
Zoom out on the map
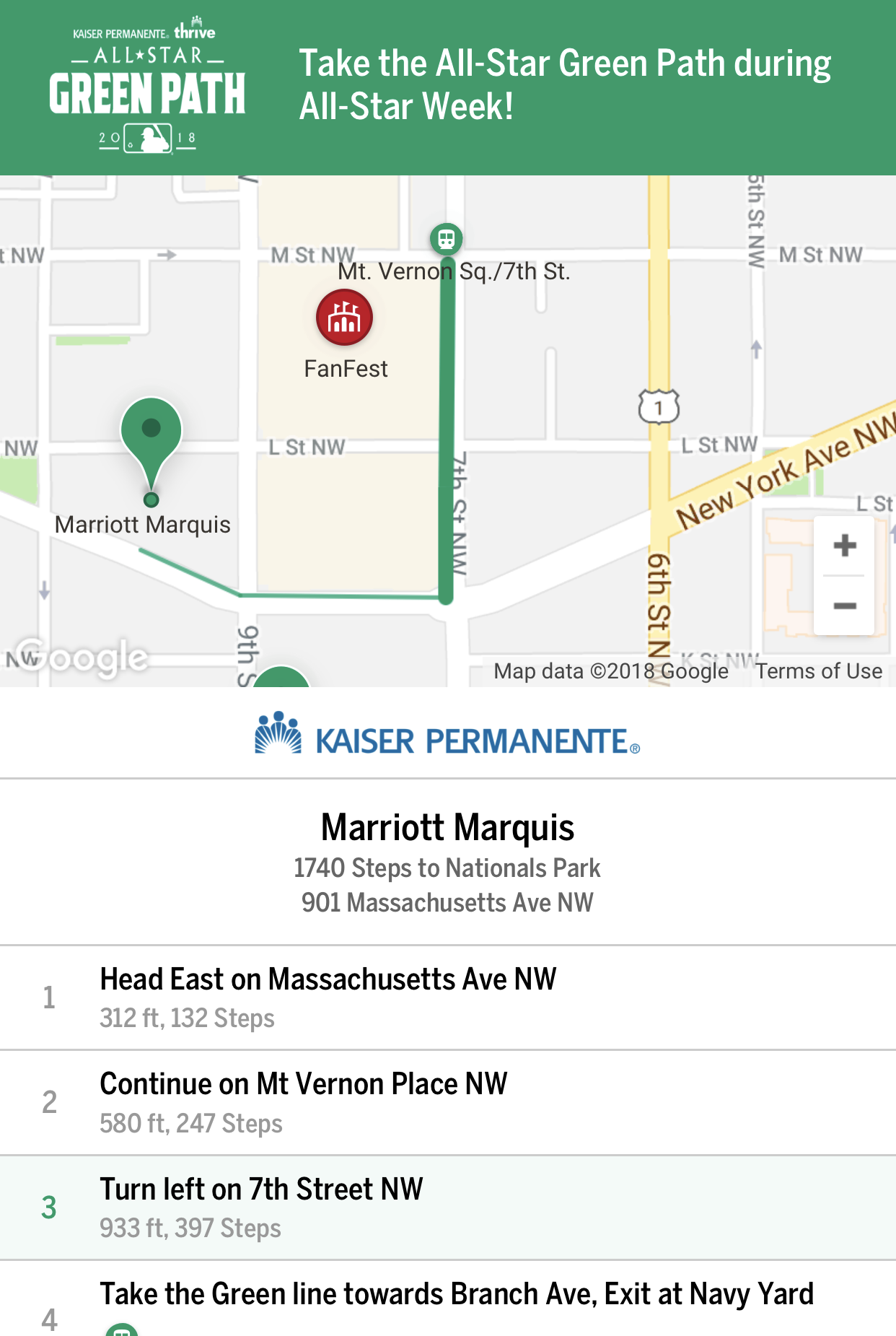(x=844, y=606)
